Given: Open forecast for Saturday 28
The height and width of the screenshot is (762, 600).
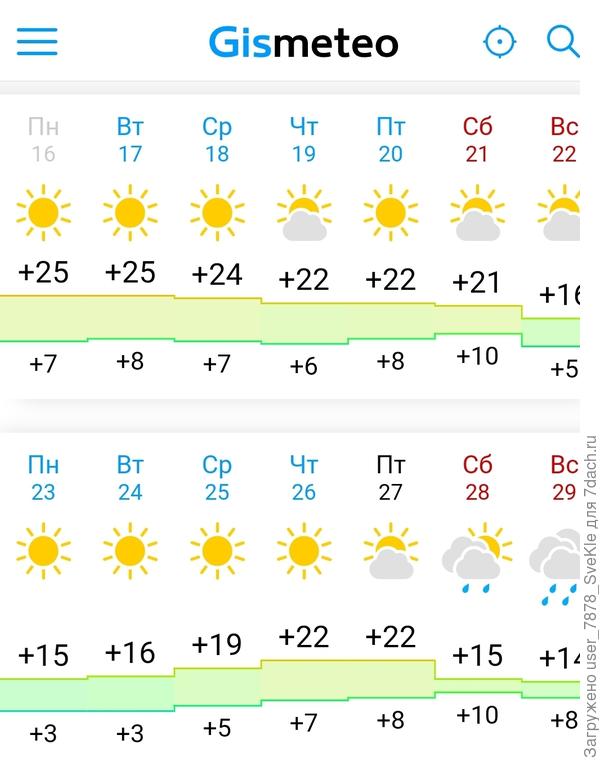Looking at the screenshot, I should (477, 478).
